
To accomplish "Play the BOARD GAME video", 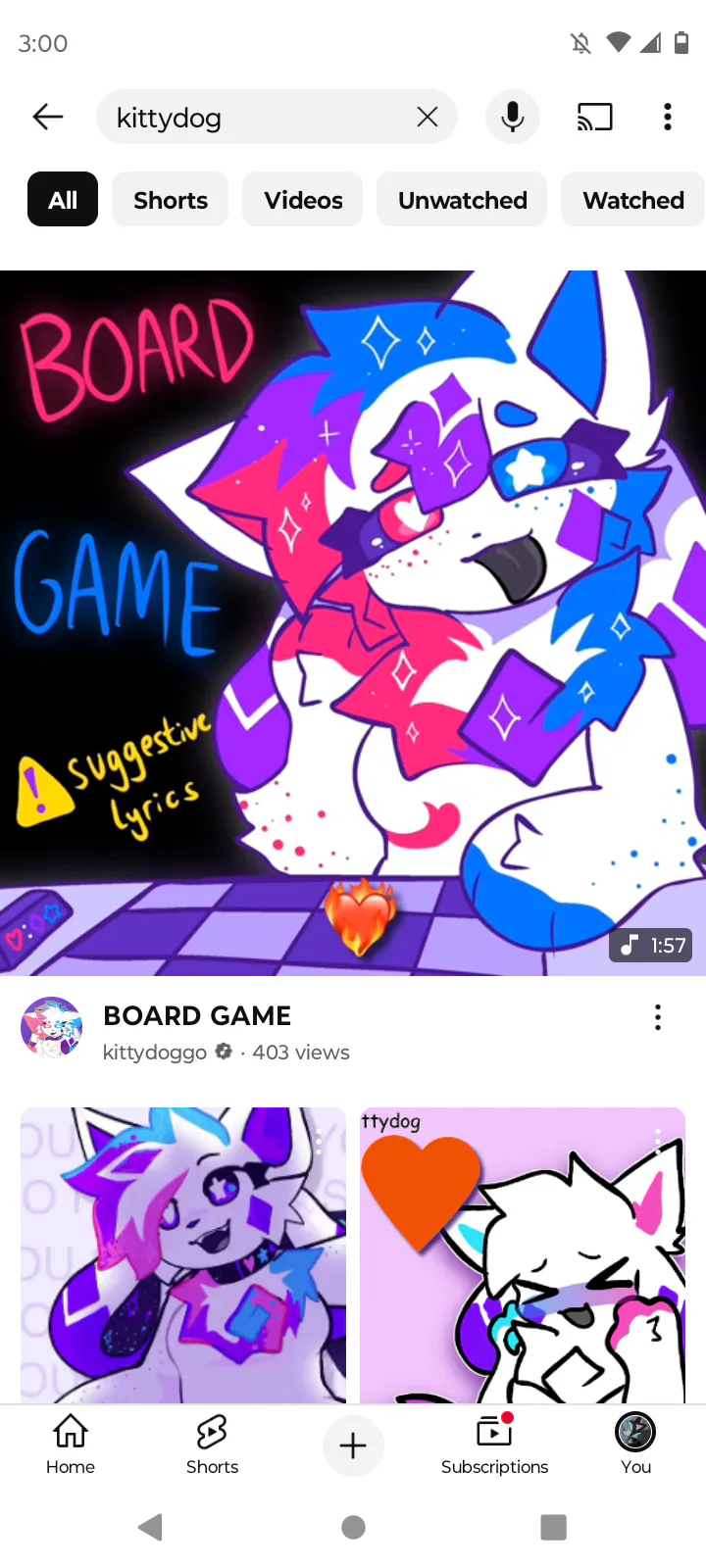I will click(x=353, y=623).
